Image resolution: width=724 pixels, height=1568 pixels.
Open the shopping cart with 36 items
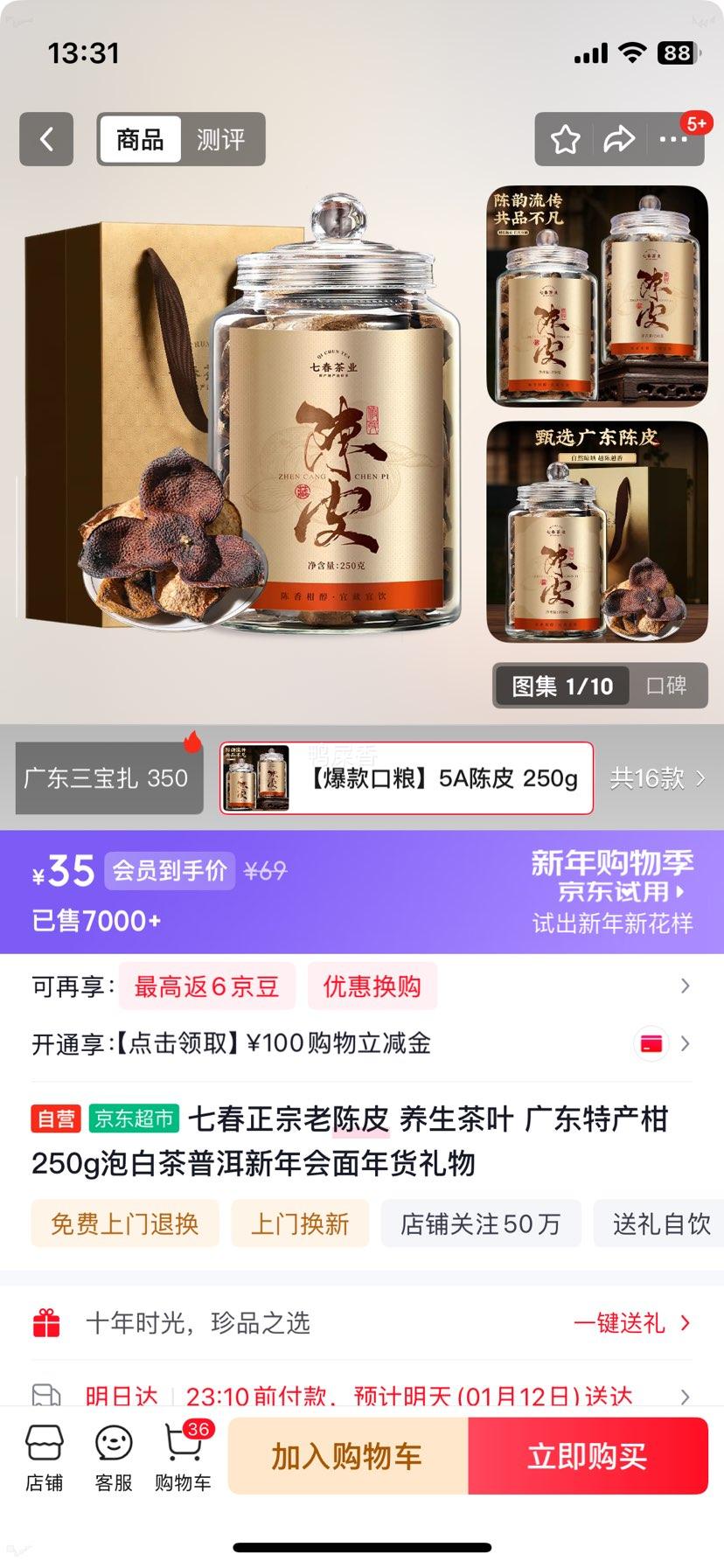point(180,1457)
